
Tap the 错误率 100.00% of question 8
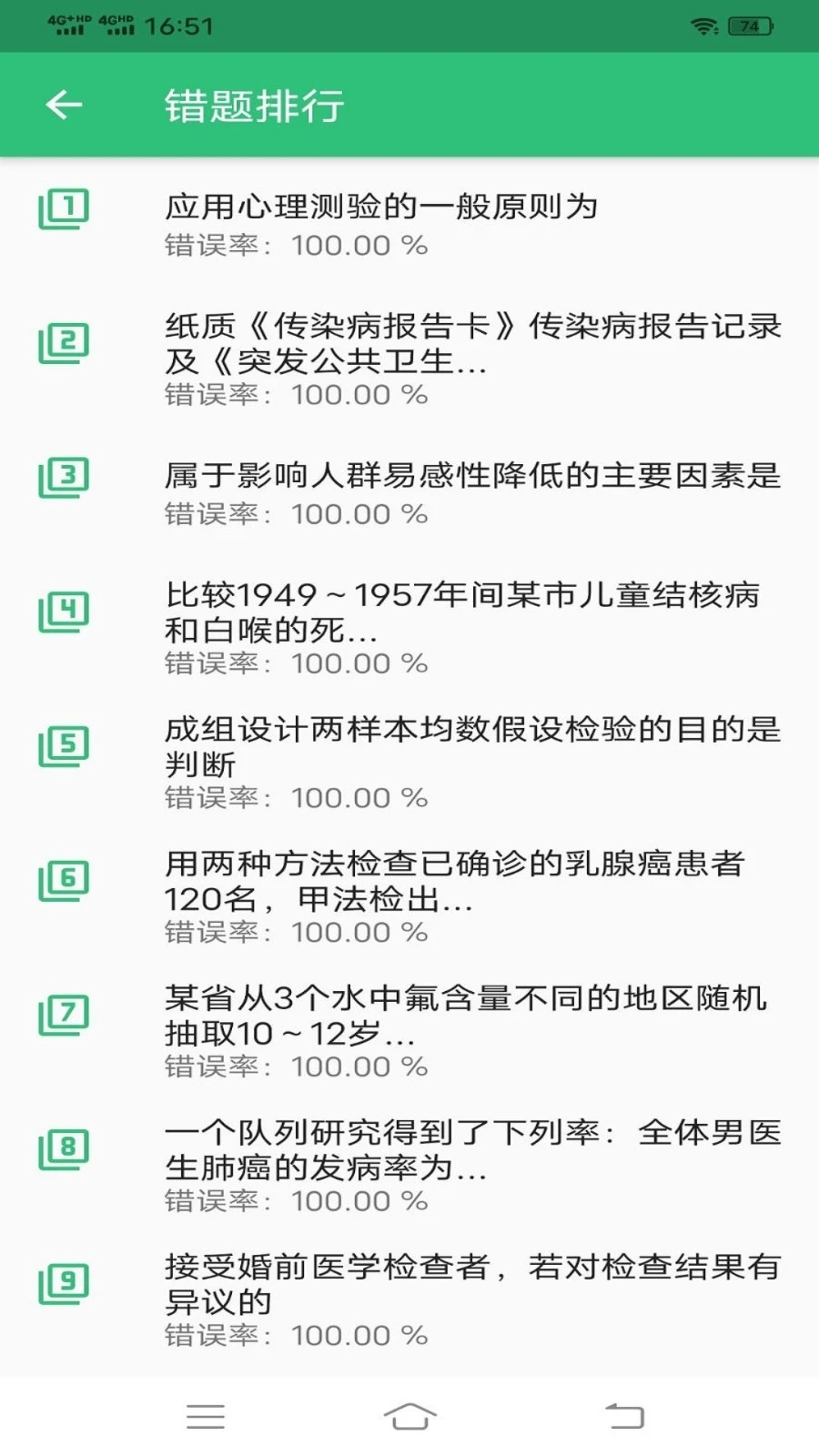tap(291, 1201)
